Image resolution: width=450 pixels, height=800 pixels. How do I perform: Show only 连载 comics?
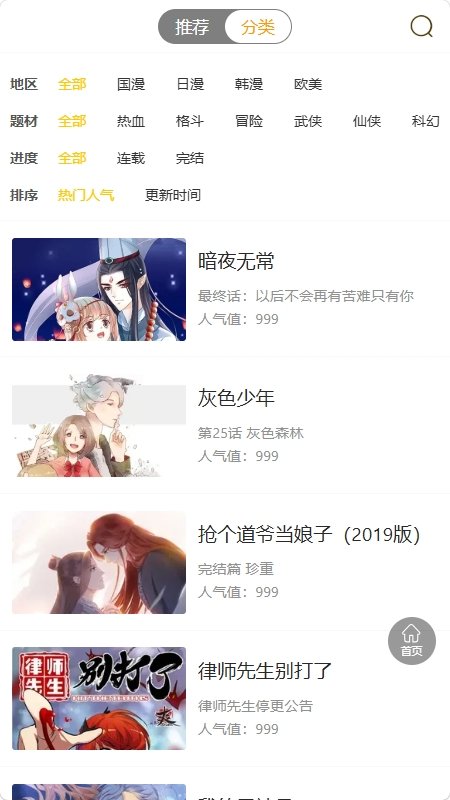coord(131,158)
